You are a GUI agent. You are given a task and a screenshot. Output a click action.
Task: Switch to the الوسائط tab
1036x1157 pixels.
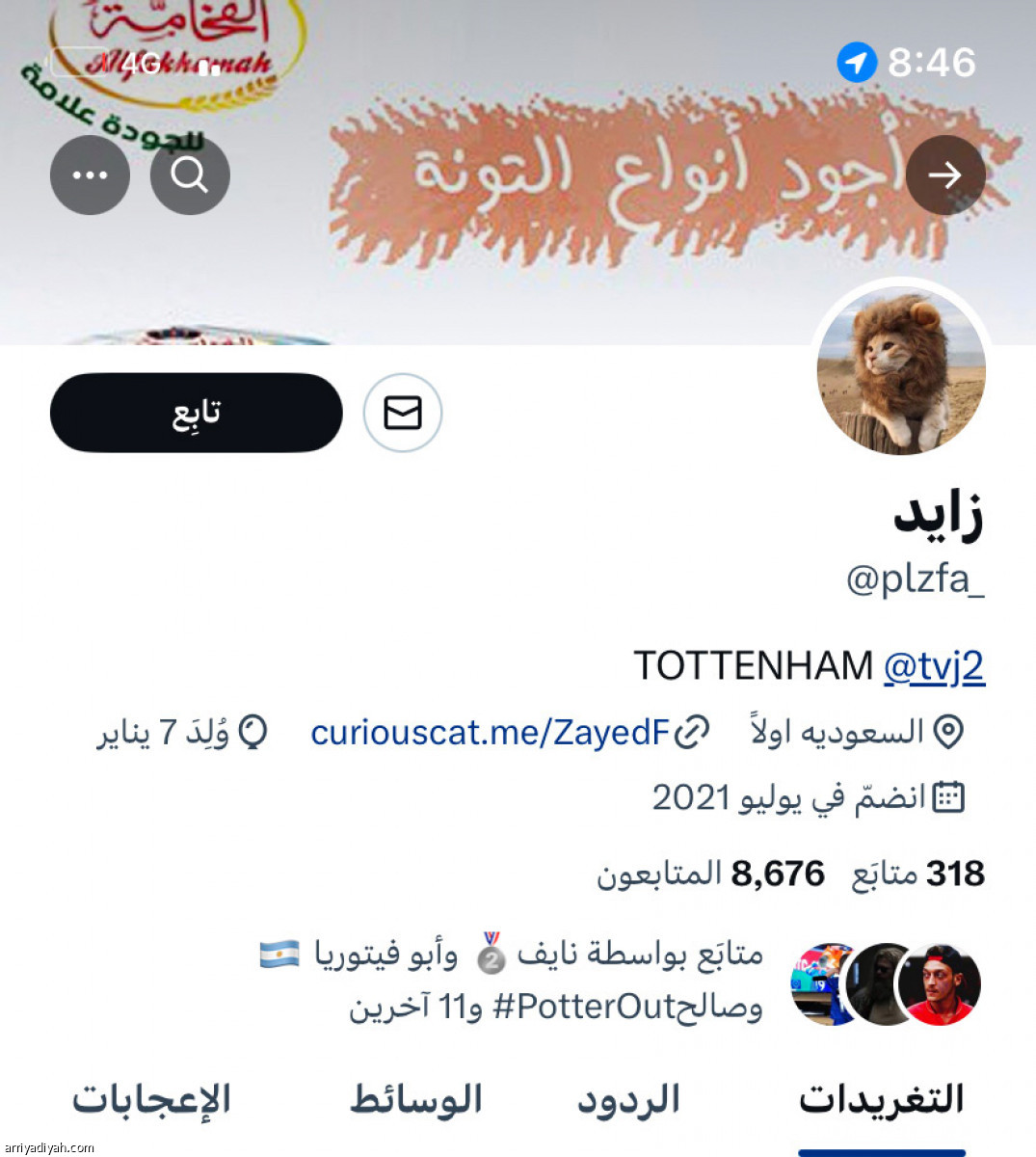[x=415, y=1099]
